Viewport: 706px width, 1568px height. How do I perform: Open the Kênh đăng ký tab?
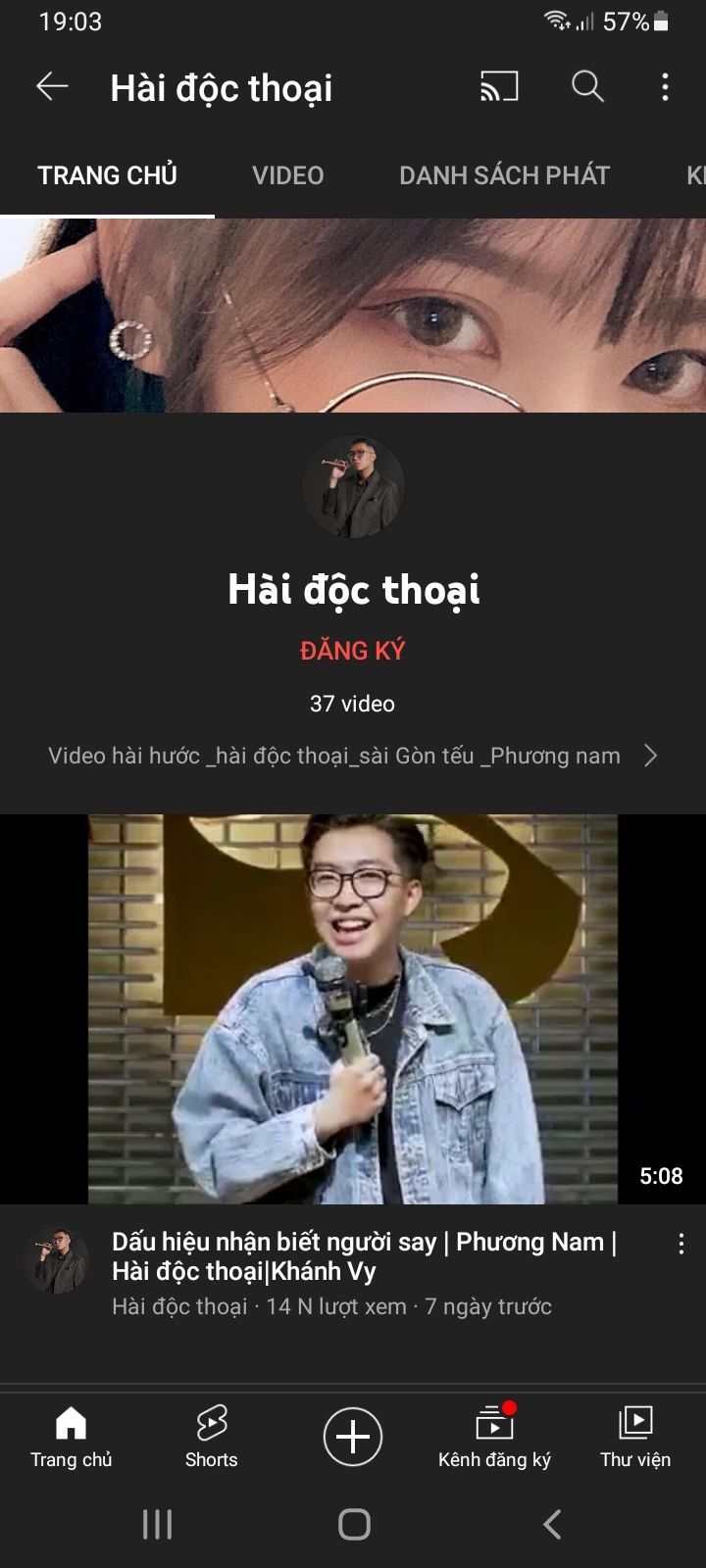(x=494, y=1437)
